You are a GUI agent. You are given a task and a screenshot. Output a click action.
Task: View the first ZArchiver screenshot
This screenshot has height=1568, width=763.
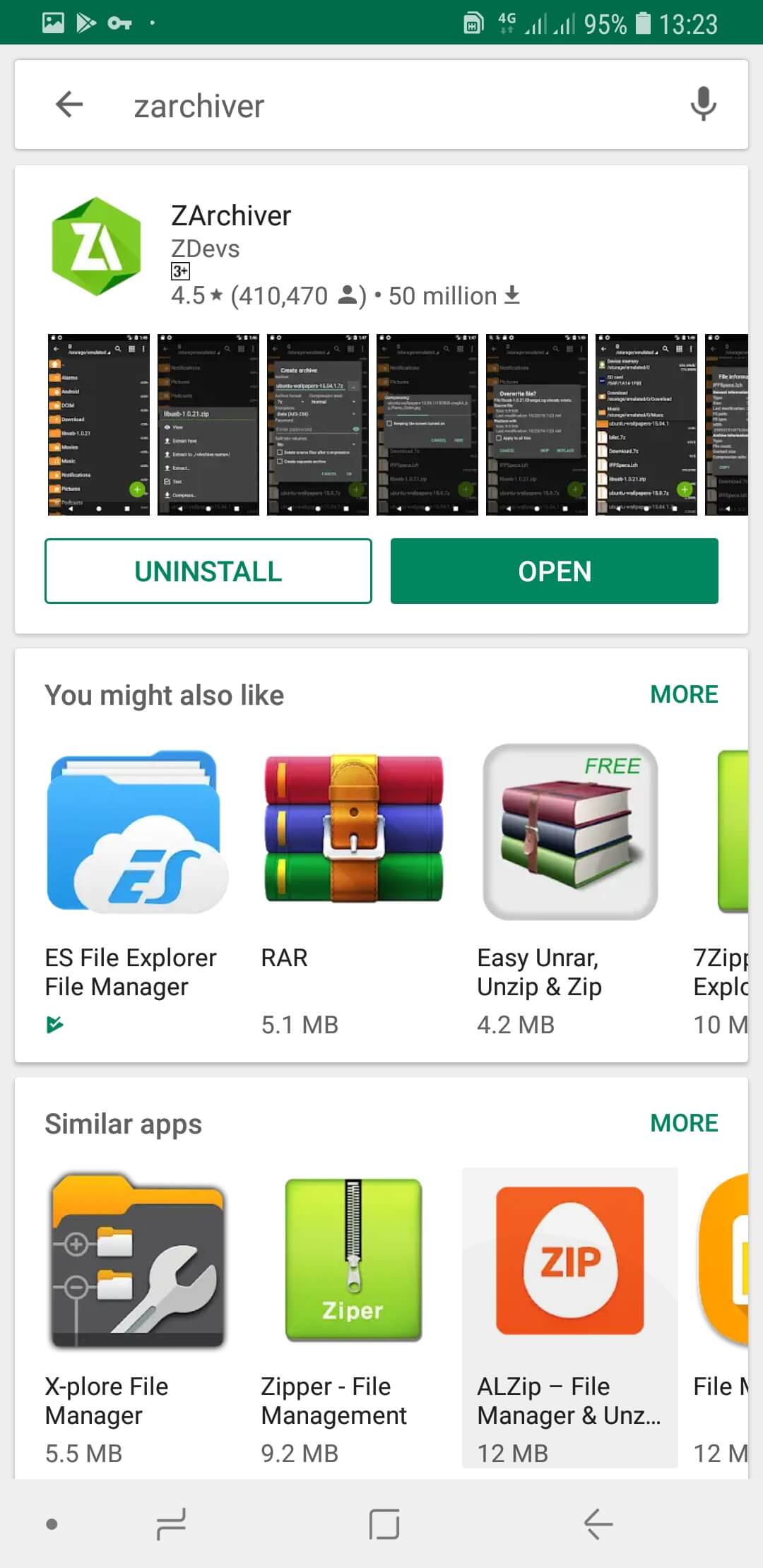(x=99, y=424)
